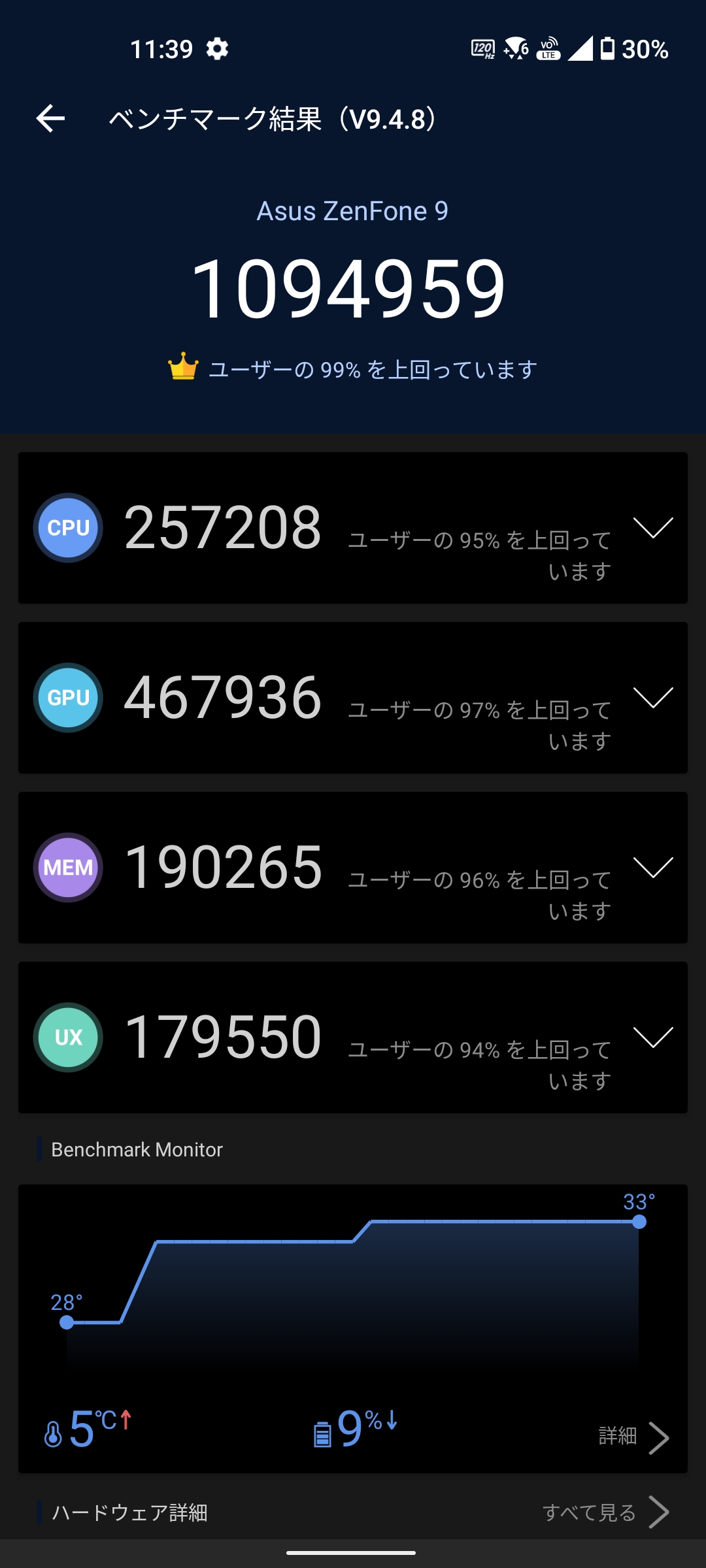Expand the GPU score breakdown
Viewport: 706px width, 1568px height.
click(653, 697)
